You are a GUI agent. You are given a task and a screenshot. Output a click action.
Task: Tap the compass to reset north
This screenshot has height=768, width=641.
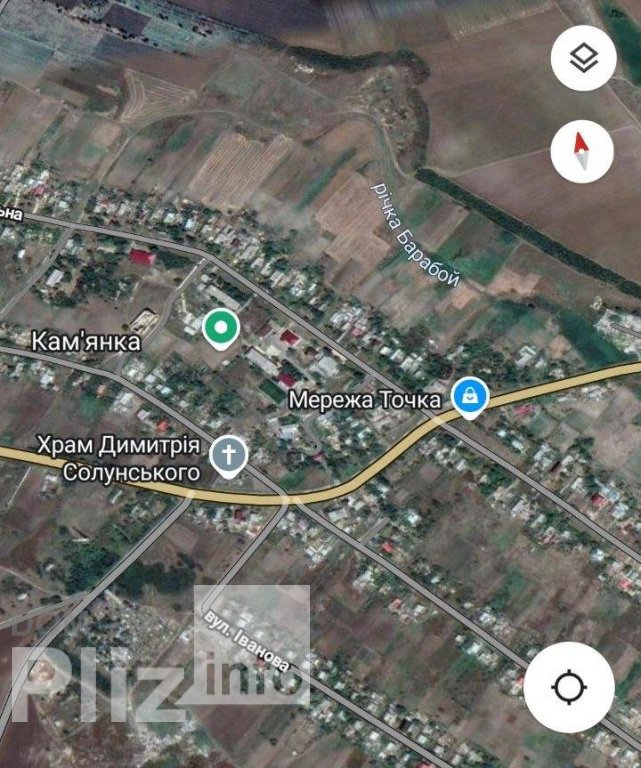point(583,150)
